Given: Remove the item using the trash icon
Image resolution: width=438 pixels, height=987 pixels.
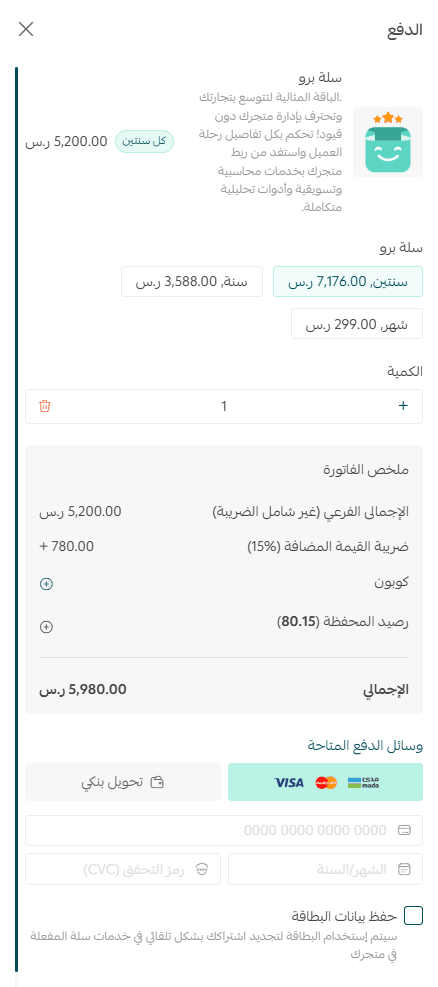Looking at the screenshot, I should (x=45, y=406).
